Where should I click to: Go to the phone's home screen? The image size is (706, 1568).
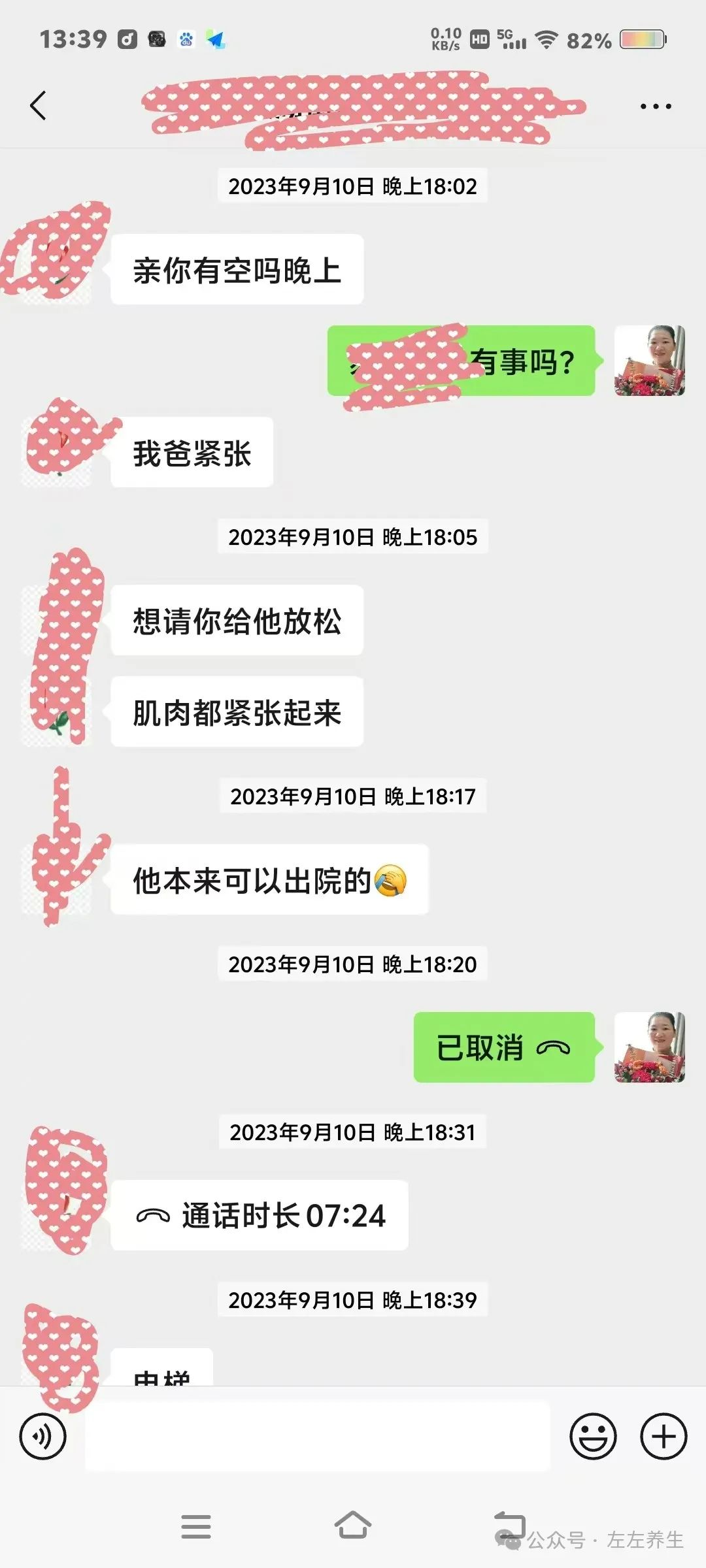353,1526
